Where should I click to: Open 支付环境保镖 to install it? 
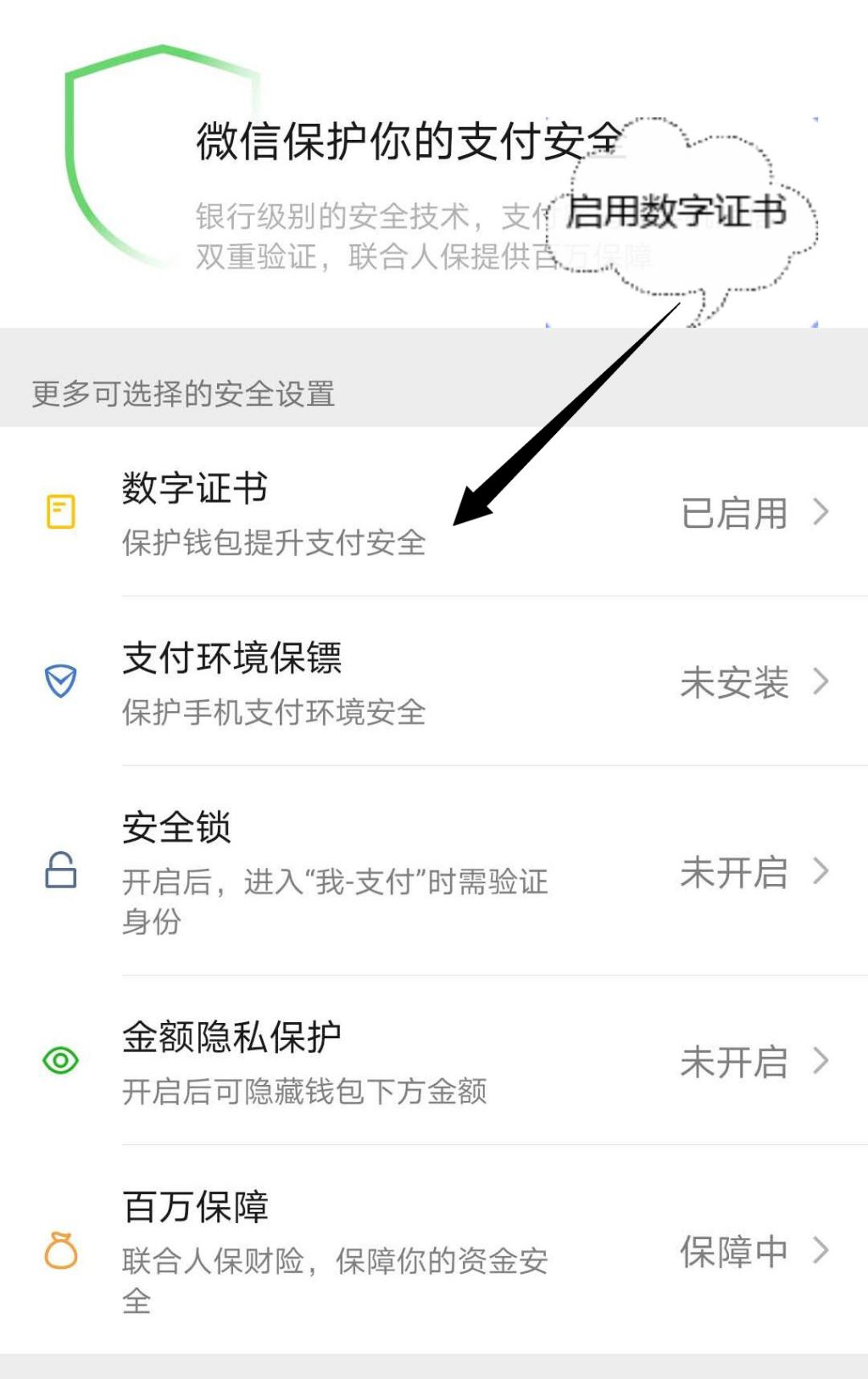(x=434, y=681)
